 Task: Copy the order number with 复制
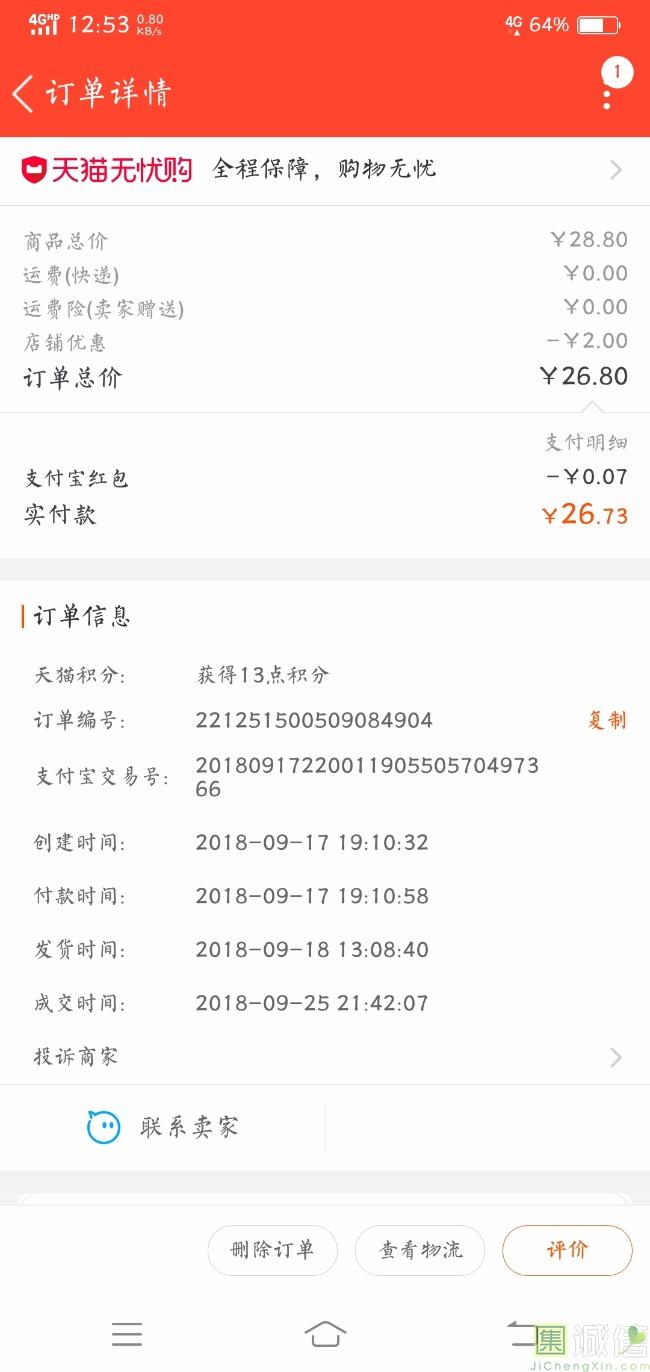coord(606,720)
